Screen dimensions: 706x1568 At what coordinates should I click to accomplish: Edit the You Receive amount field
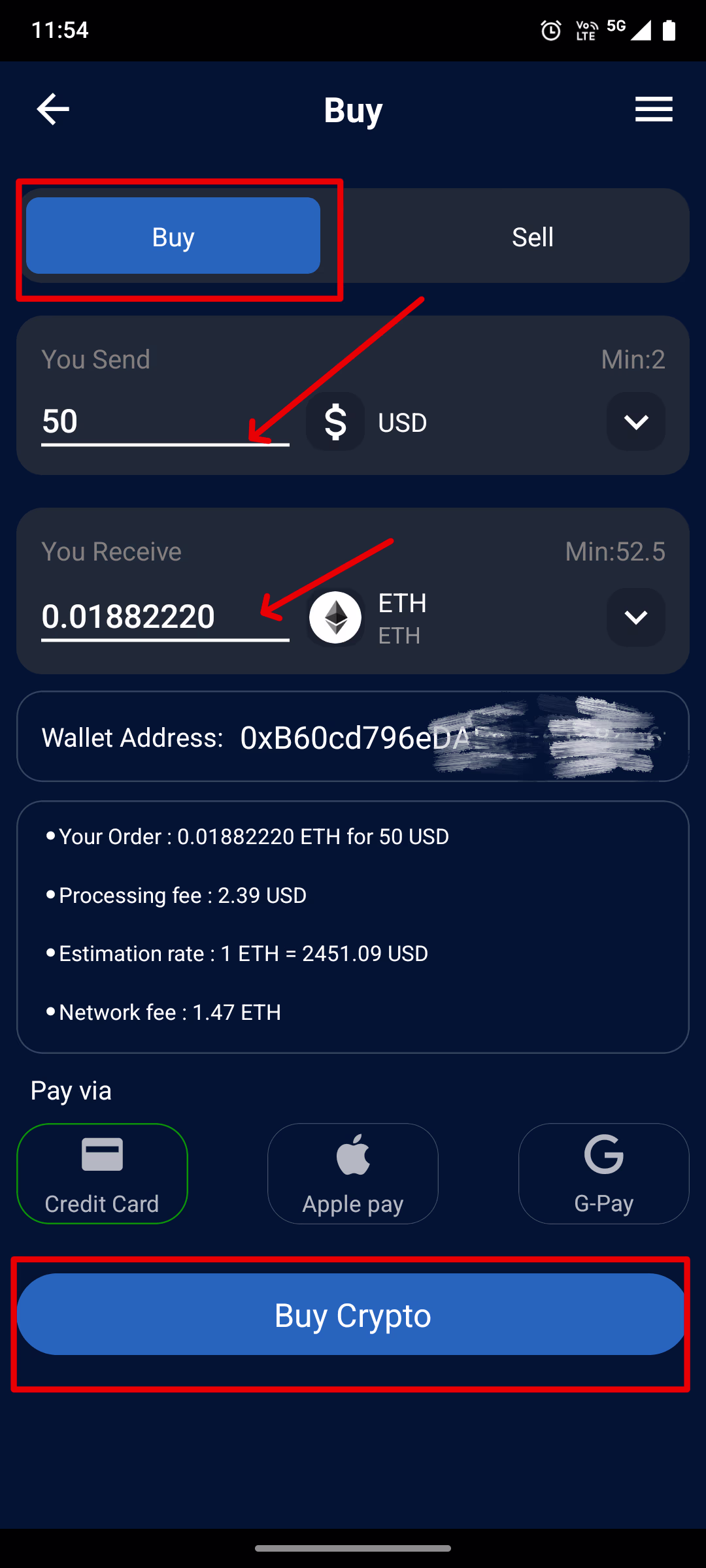(x=163, y=617)
